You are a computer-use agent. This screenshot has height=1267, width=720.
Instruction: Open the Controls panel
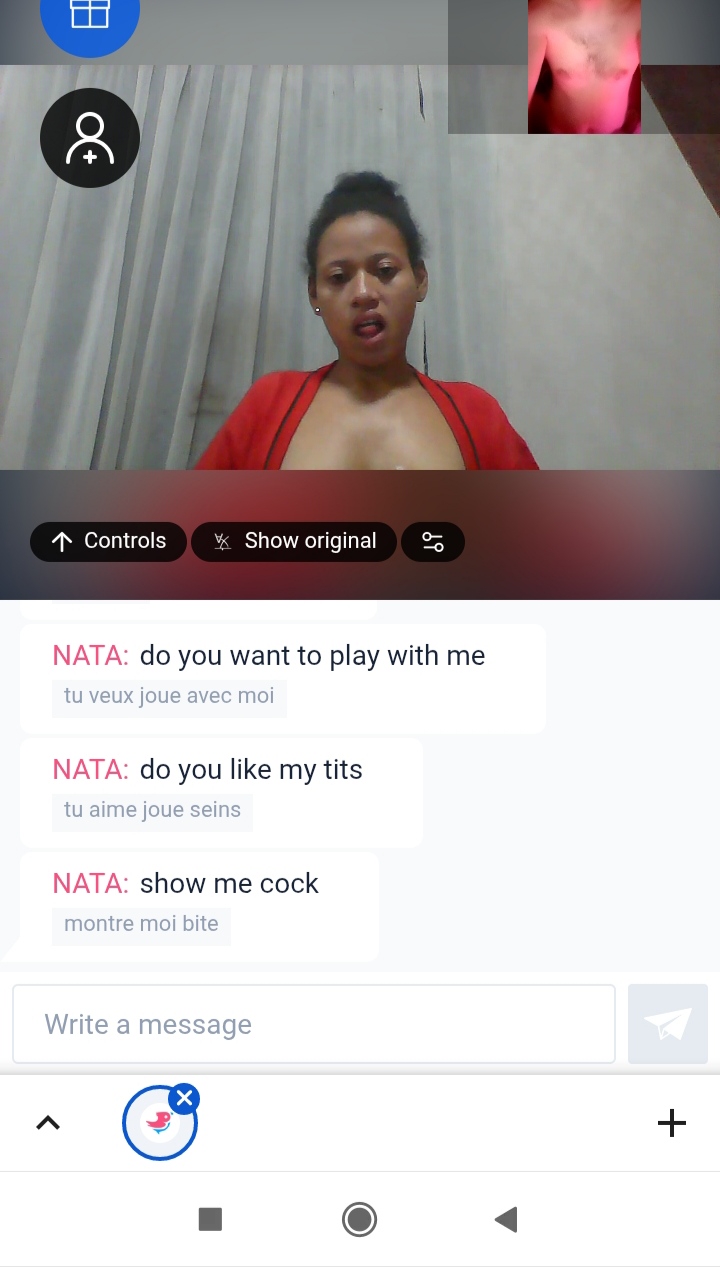pyautogui.click(x=108, y=541)
